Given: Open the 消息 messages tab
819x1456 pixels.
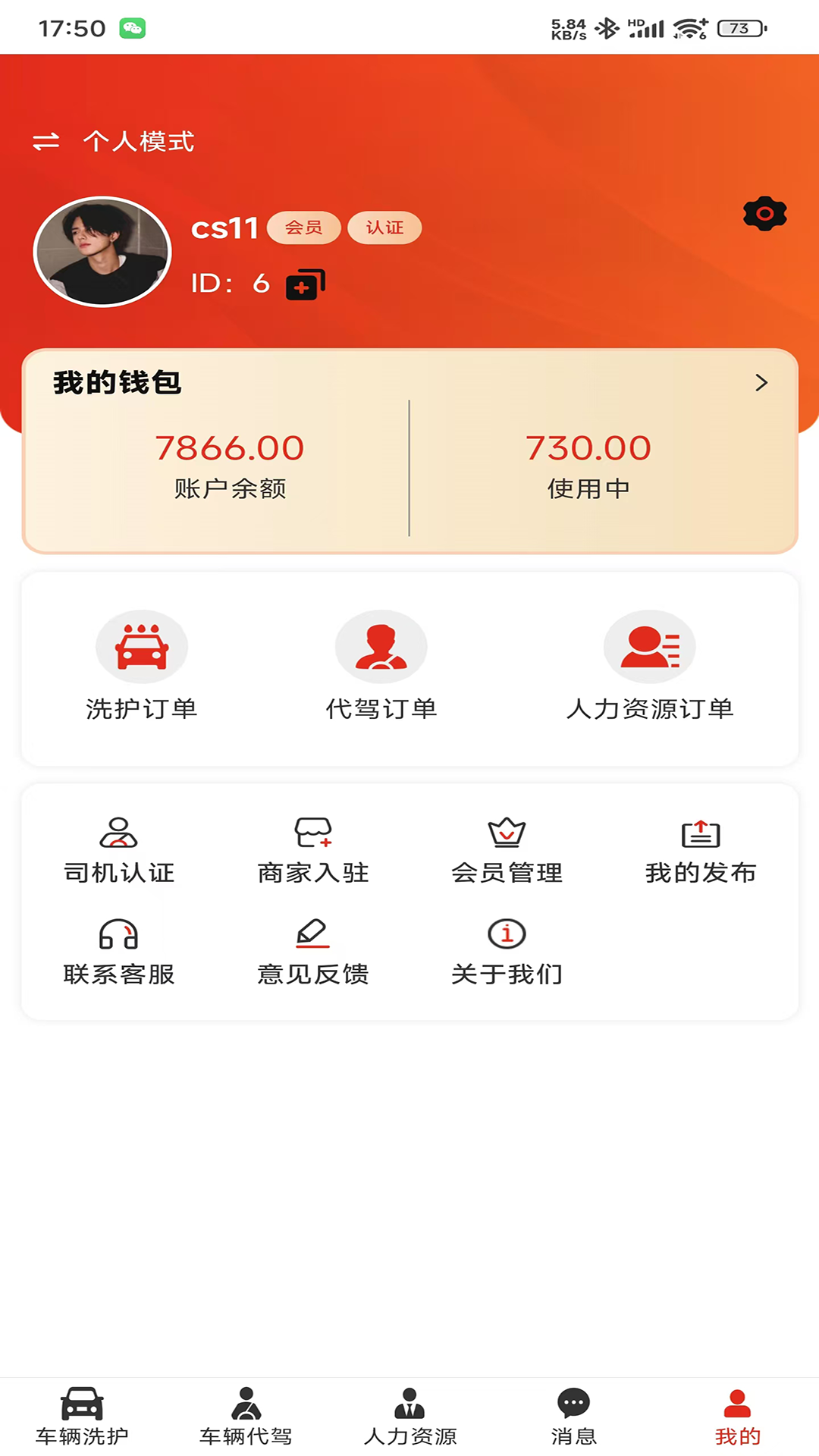Looking at the screenshot, I should pos(573,1415).
